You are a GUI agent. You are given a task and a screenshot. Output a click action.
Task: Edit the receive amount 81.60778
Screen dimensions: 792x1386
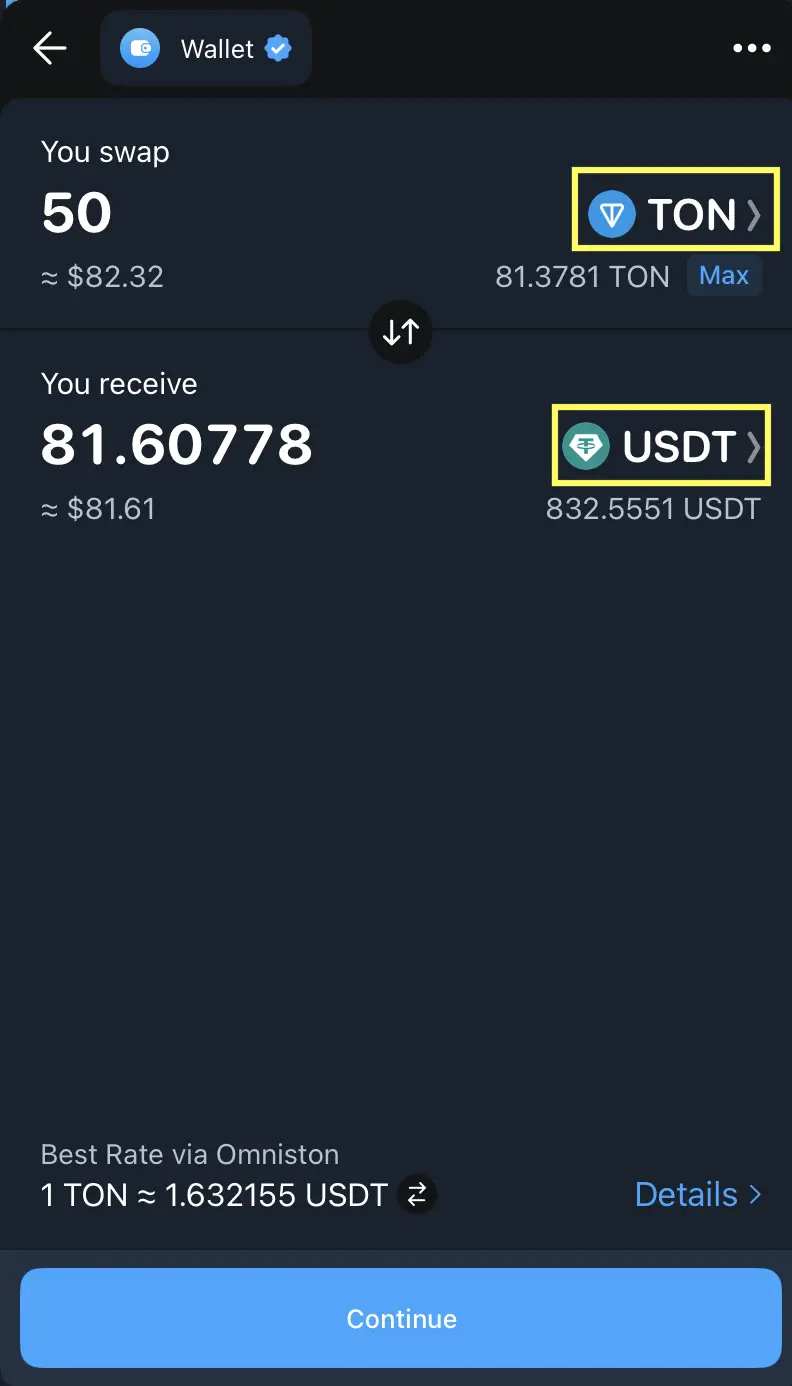point(177,444)
